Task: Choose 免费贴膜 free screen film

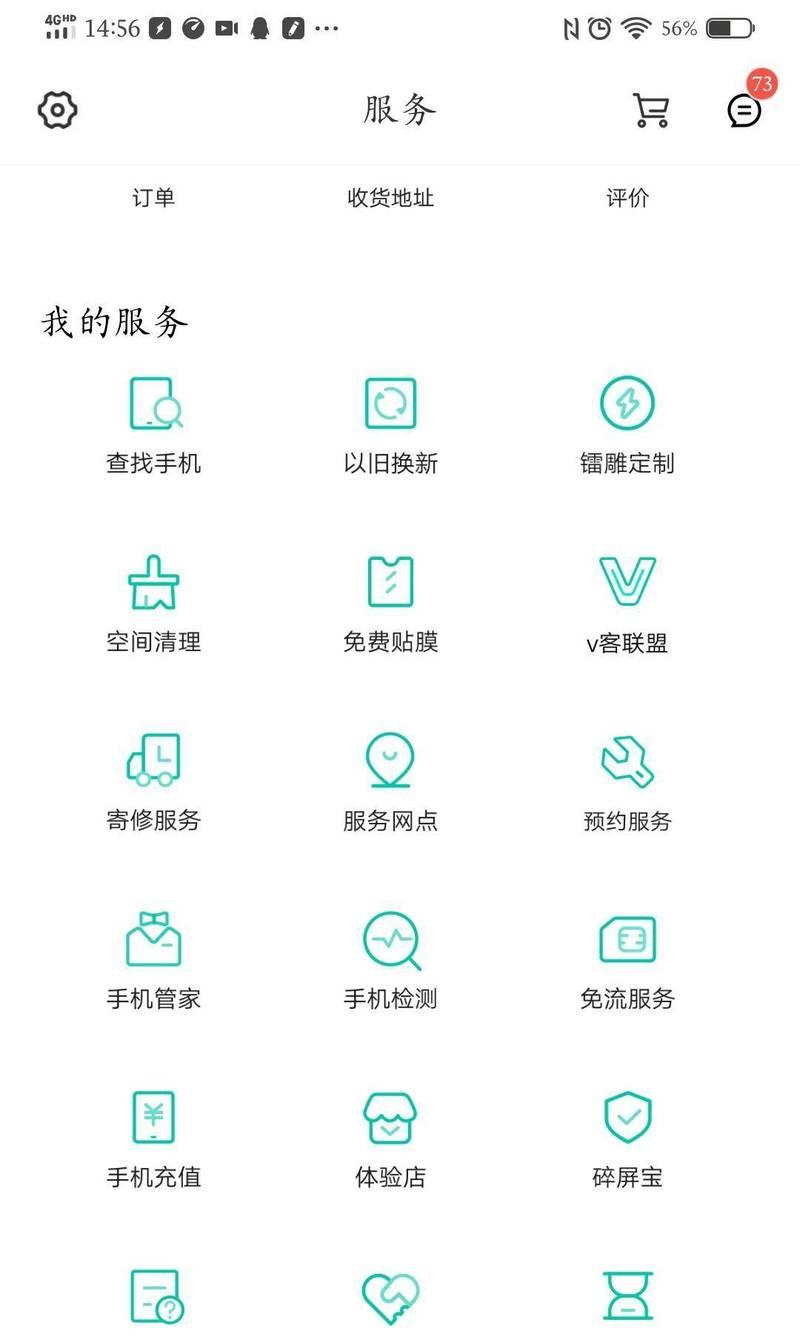Action: point(390,603)
